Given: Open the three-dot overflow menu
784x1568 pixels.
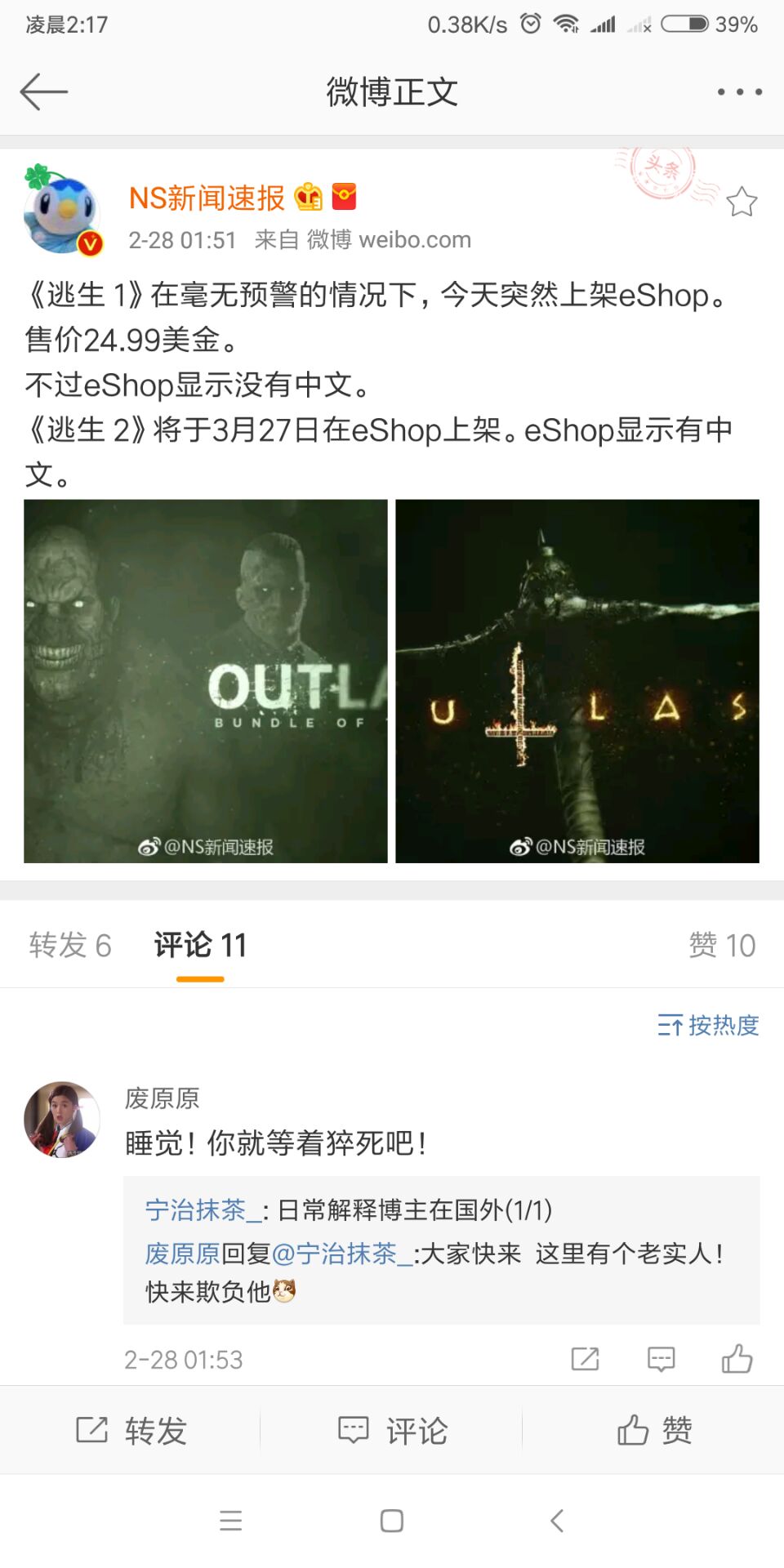Looking at the screenshot, I should (x=739, y=92).
